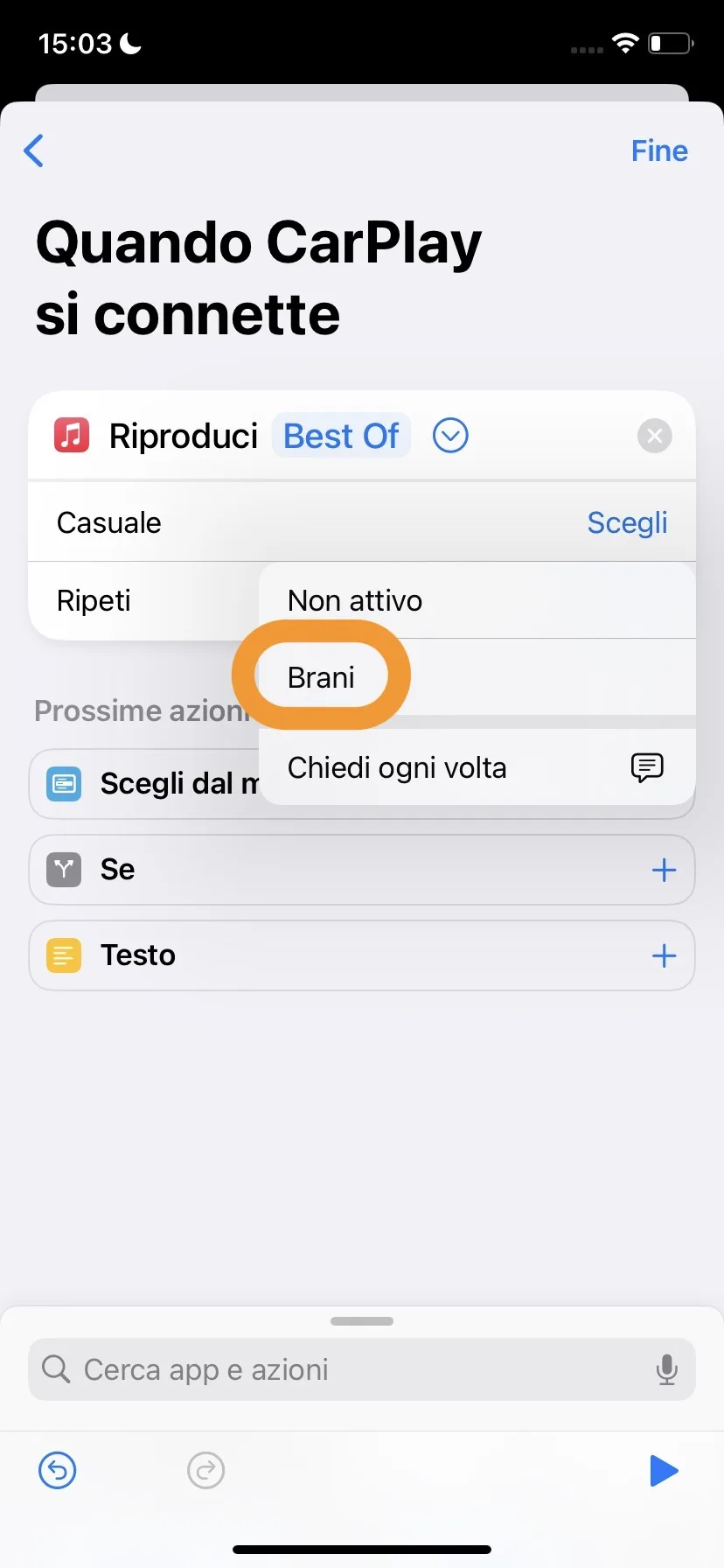Change the Best Of playlist parameter
Screen dimensions: 724x1568
click(341, 436)
